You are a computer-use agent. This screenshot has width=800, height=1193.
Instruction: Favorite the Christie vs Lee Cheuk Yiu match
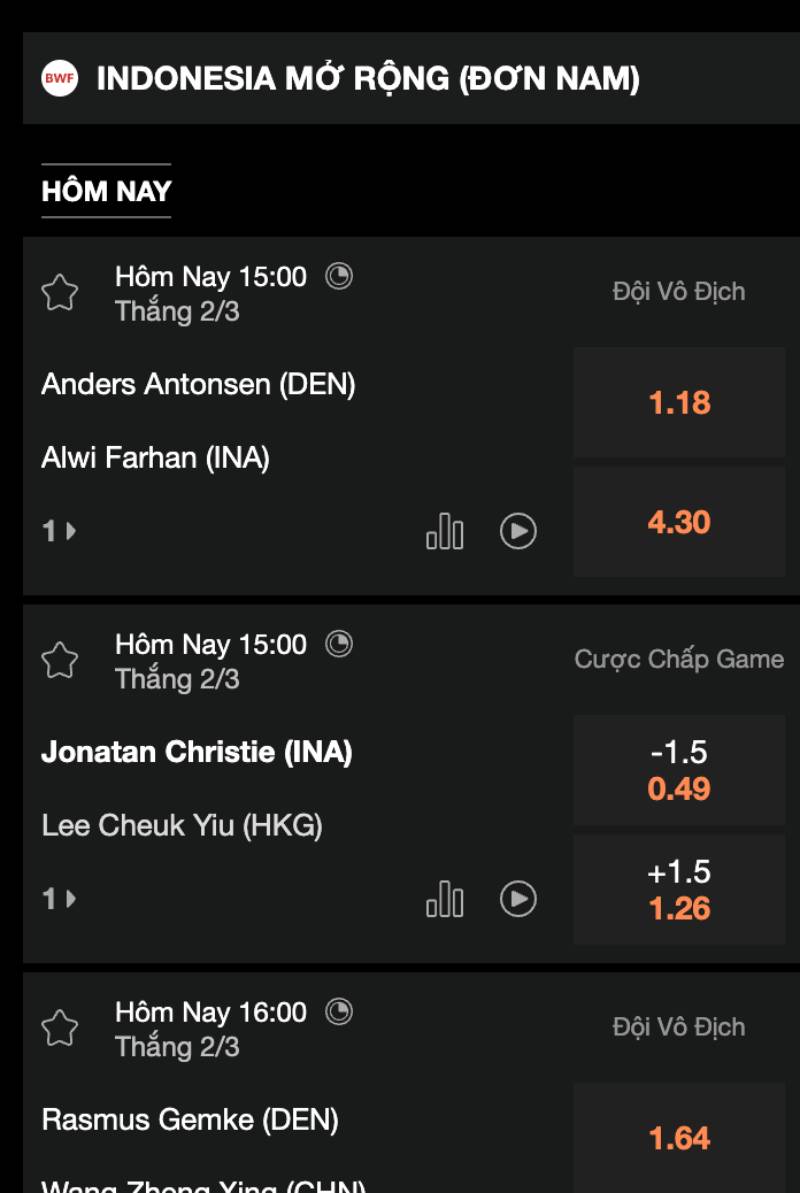pyautogui.click(x=60, y=661)
